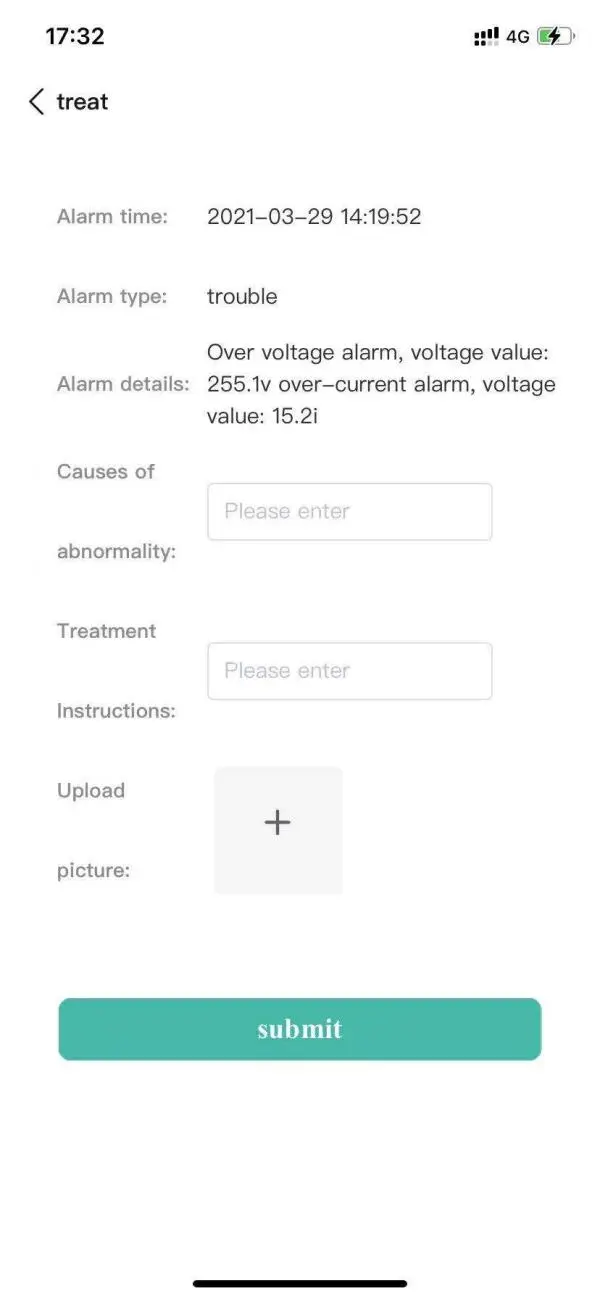Select the Treatment Instructions input box
600x1299 pixels.
(x=349, y=671)
